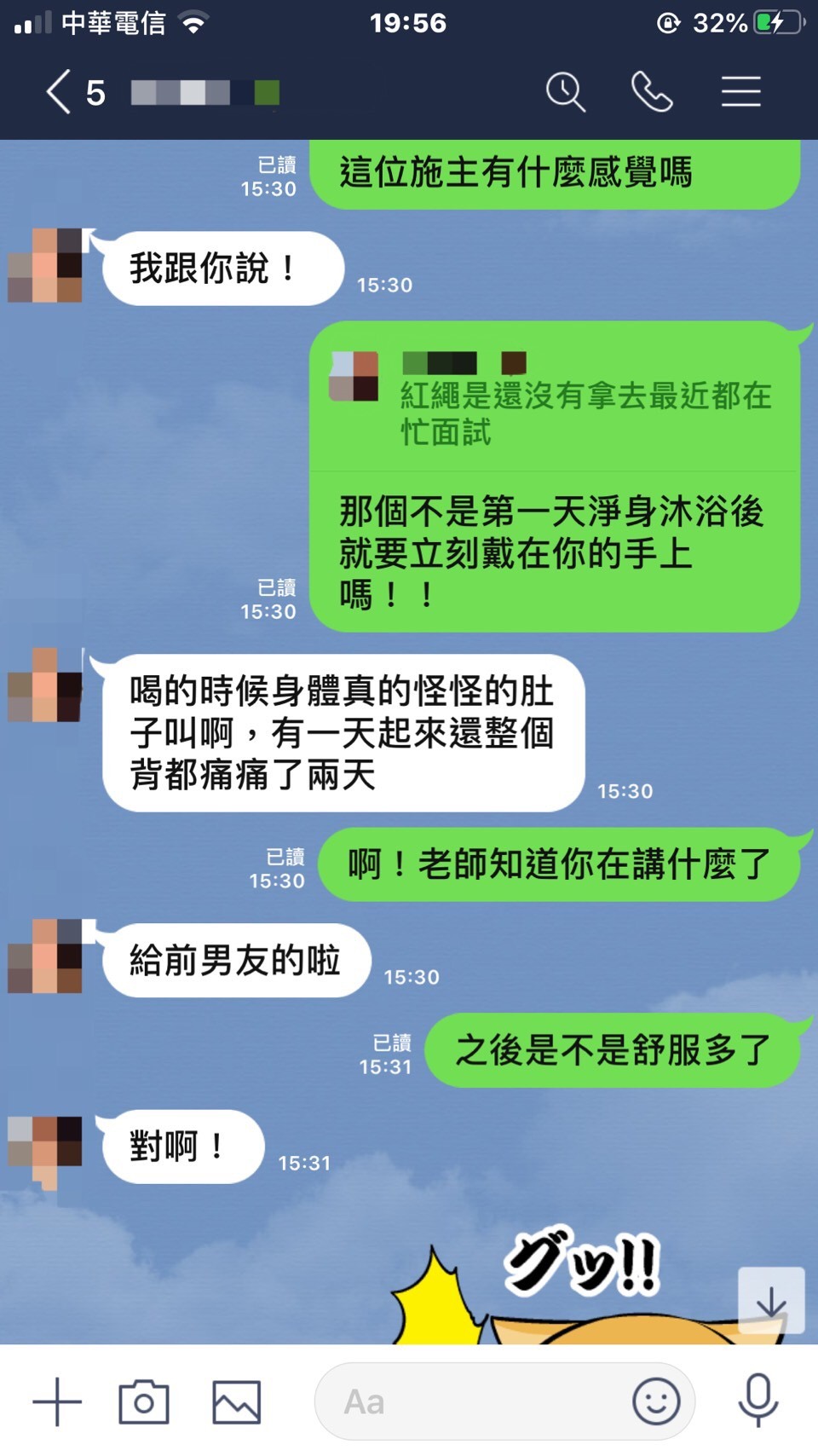
Task: Open the plus attachment options
Action: pyautogui.click(x=57, y=1401)
